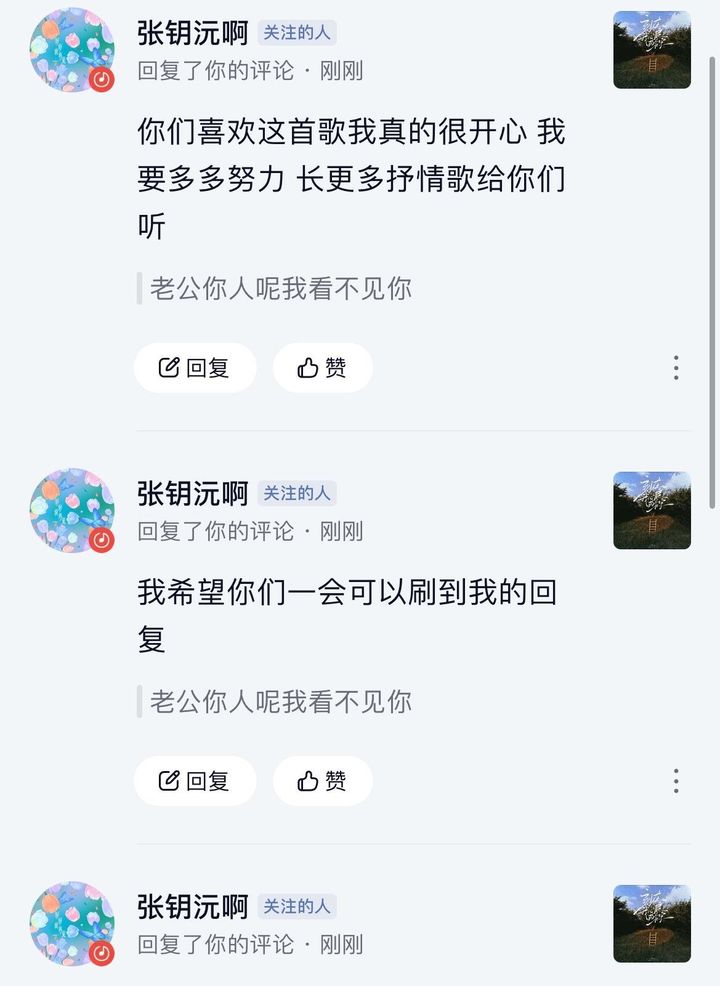
Task: Reply to the comment "你们喜欢这首歌我真的很开心"
Action: 195,368
